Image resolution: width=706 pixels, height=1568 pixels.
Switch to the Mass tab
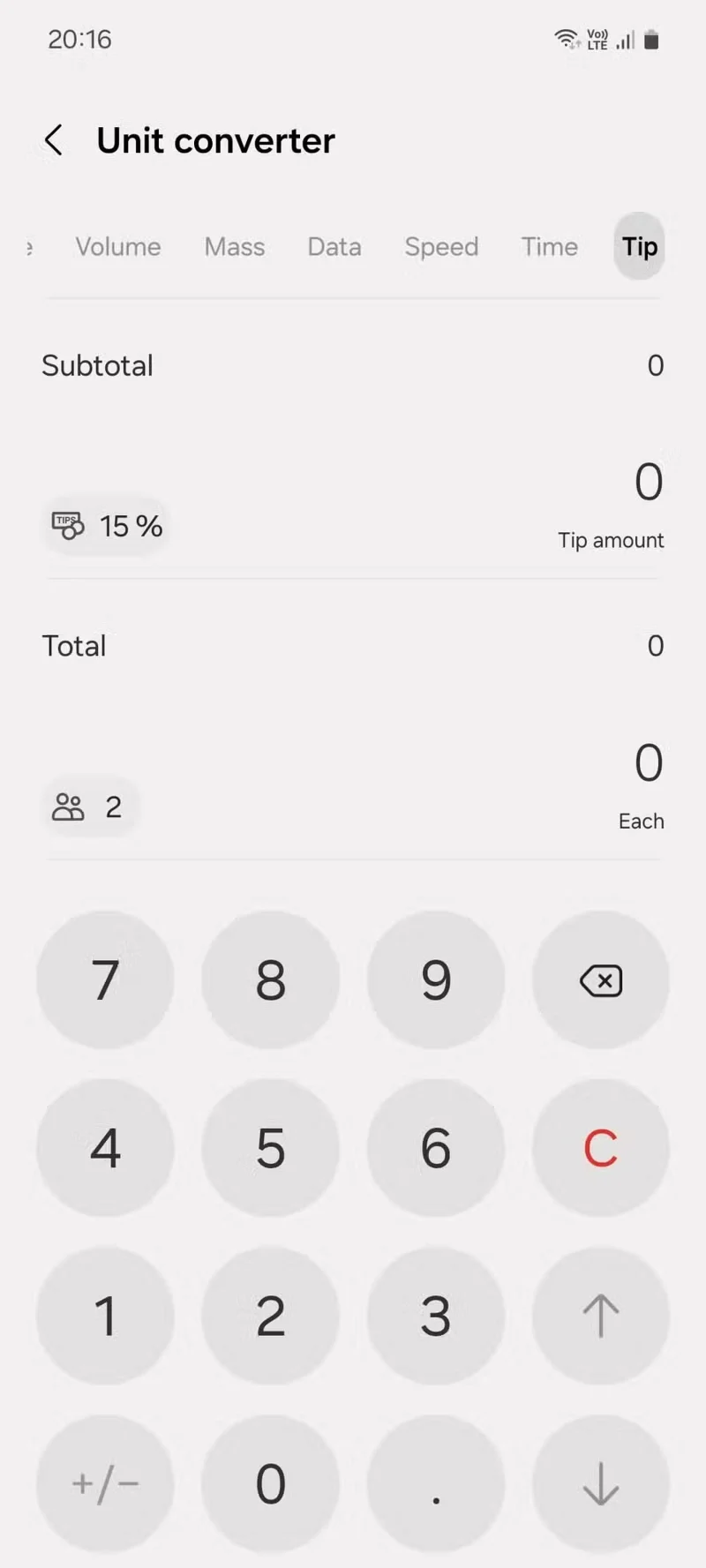click(234, 247)
